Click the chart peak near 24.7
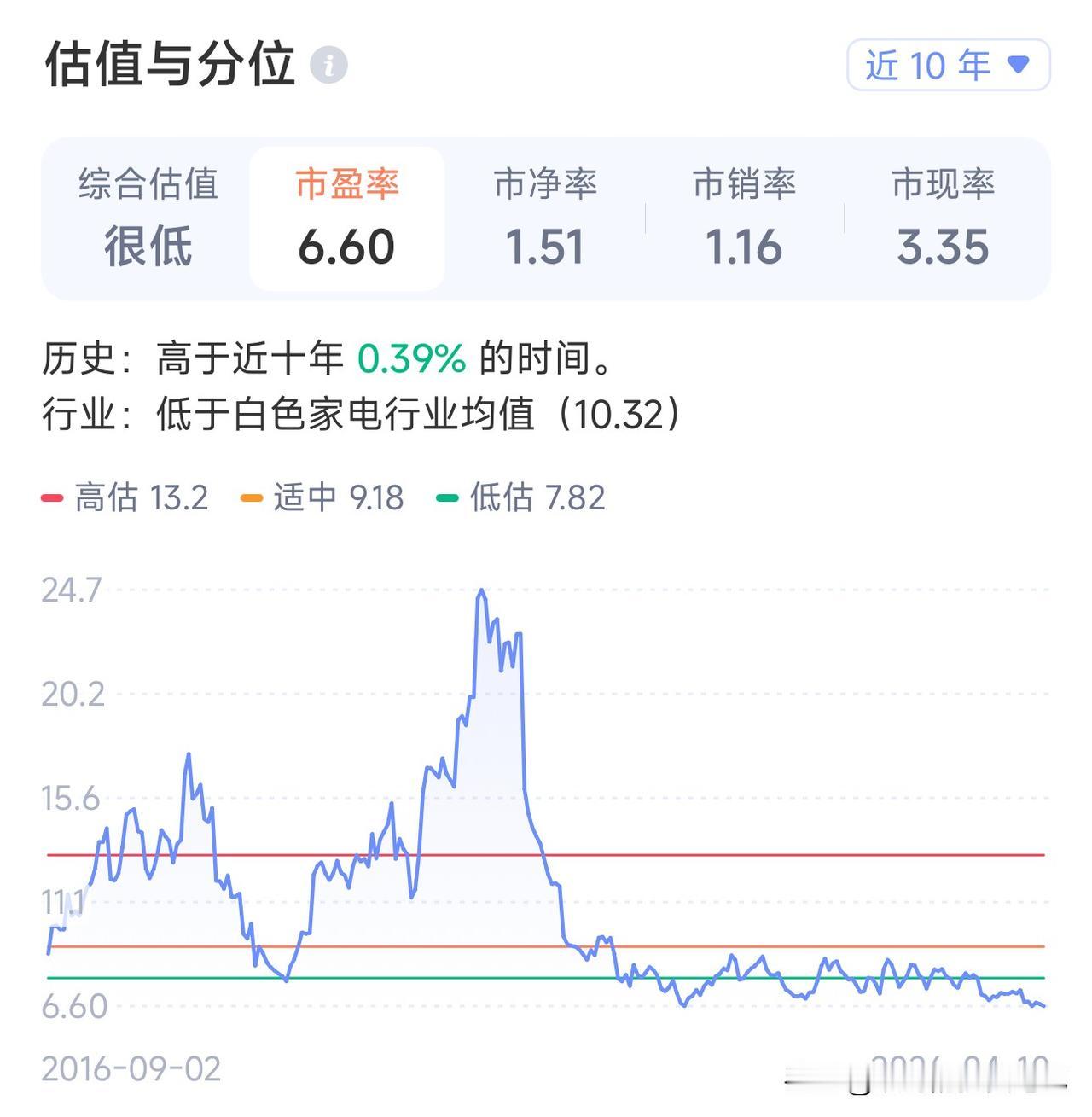 click(482, 590)
